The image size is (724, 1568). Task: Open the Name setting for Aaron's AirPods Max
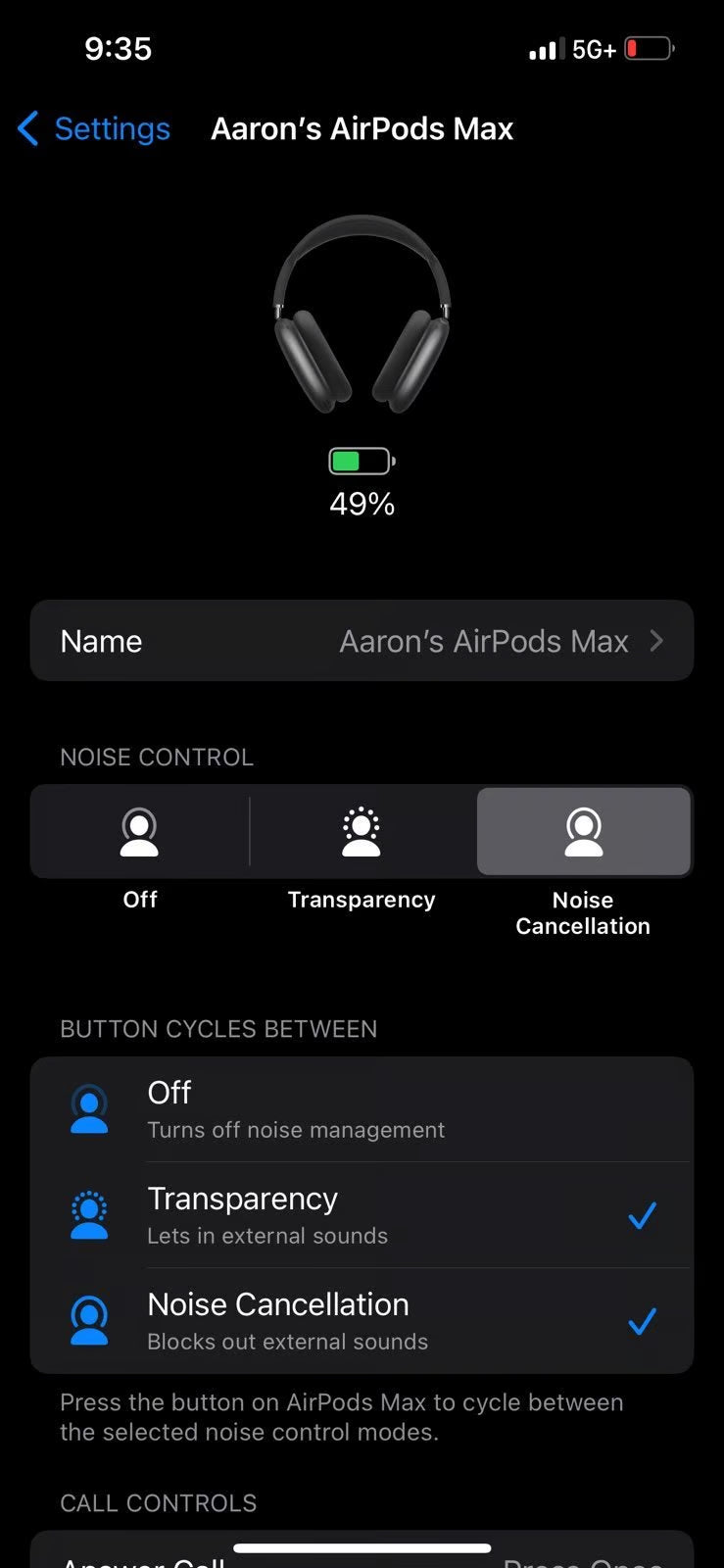click(x=362, y=641)
